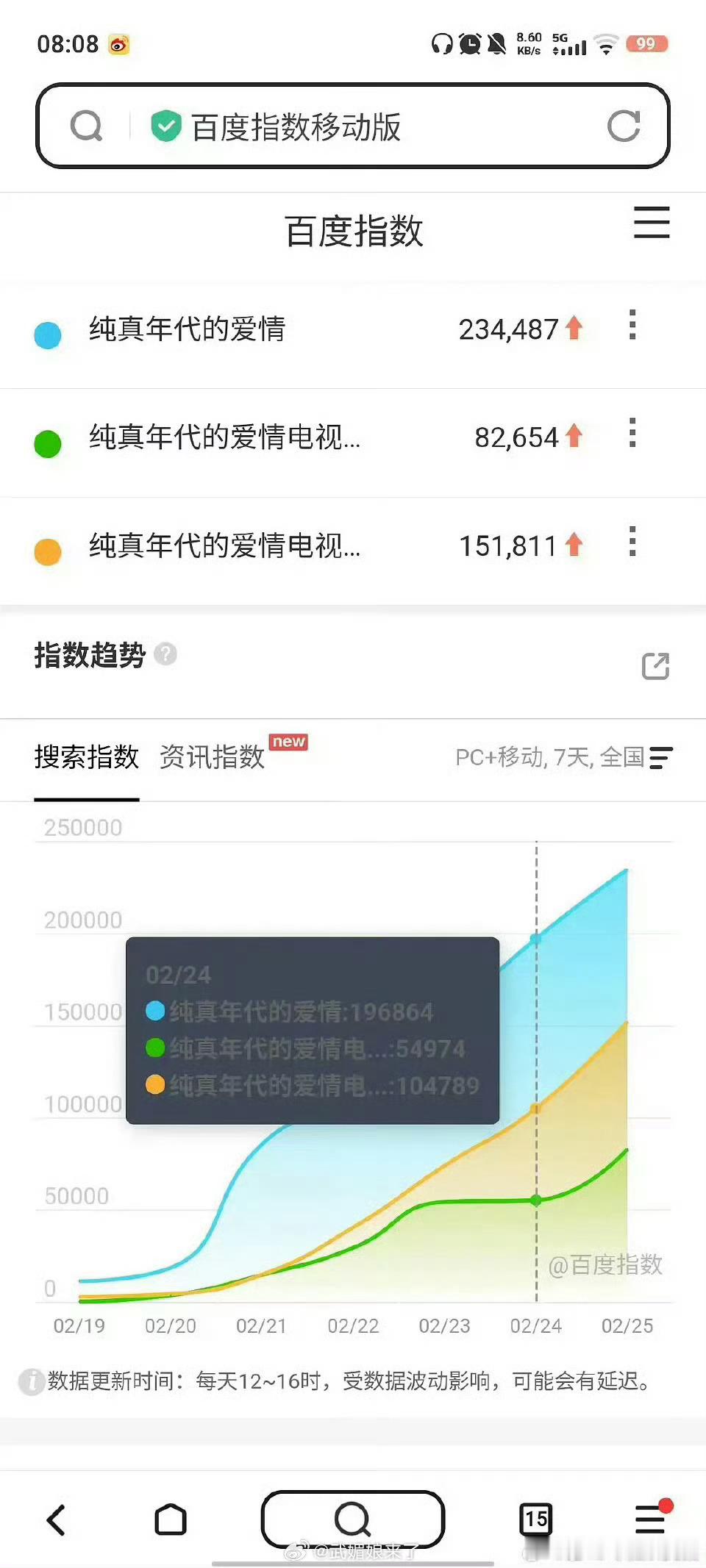Image resolution: width=706 pixels, height=1568 pixels.
Task: Select the 搜索指数 tab
Action: pos(86,757)
